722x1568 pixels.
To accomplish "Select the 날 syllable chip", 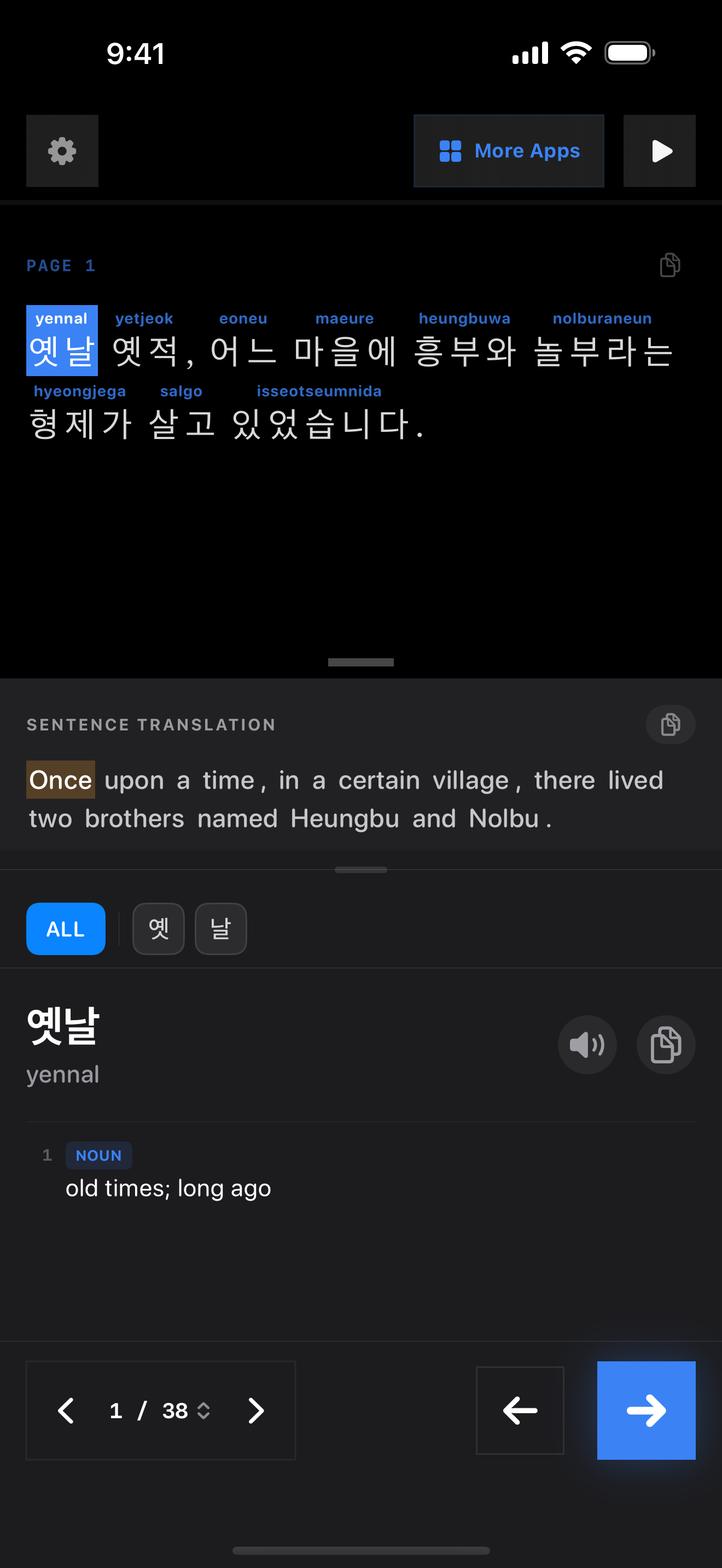I will 220,929.
